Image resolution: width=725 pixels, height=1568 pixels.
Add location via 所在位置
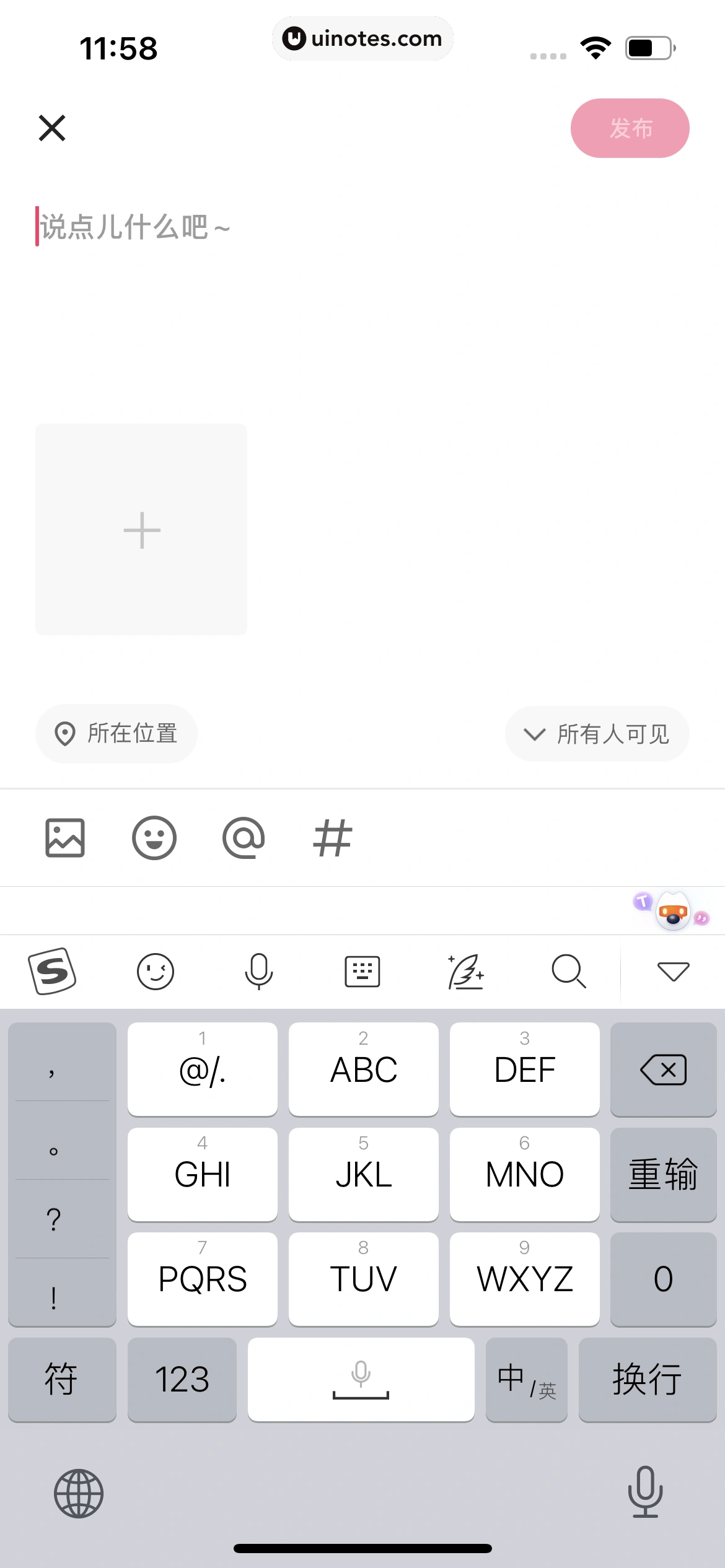pos(116,734)
